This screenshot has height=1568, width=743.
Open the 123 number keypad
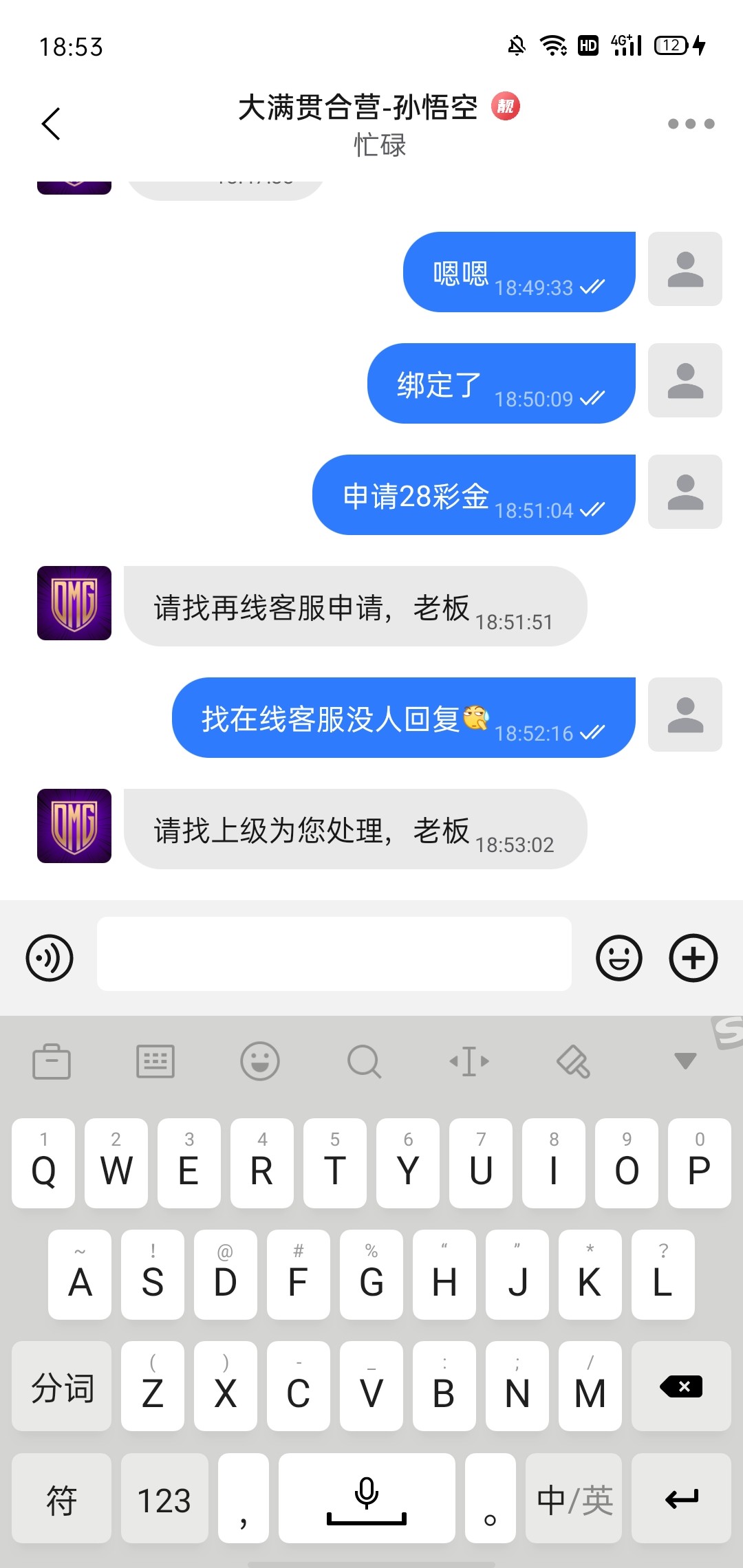click(164, 1498)
